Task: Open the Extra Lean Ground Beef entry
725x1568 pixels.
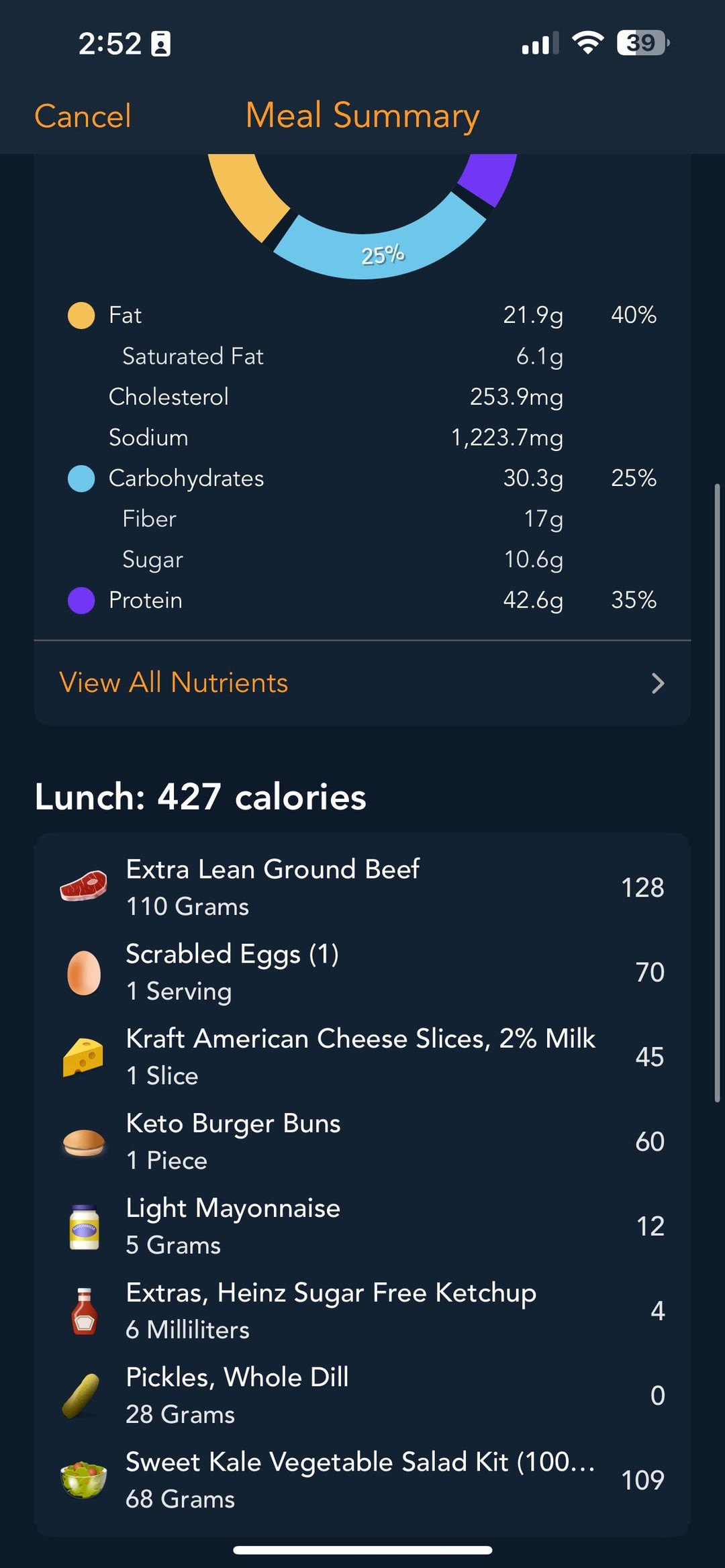Action: click(362, 887)
